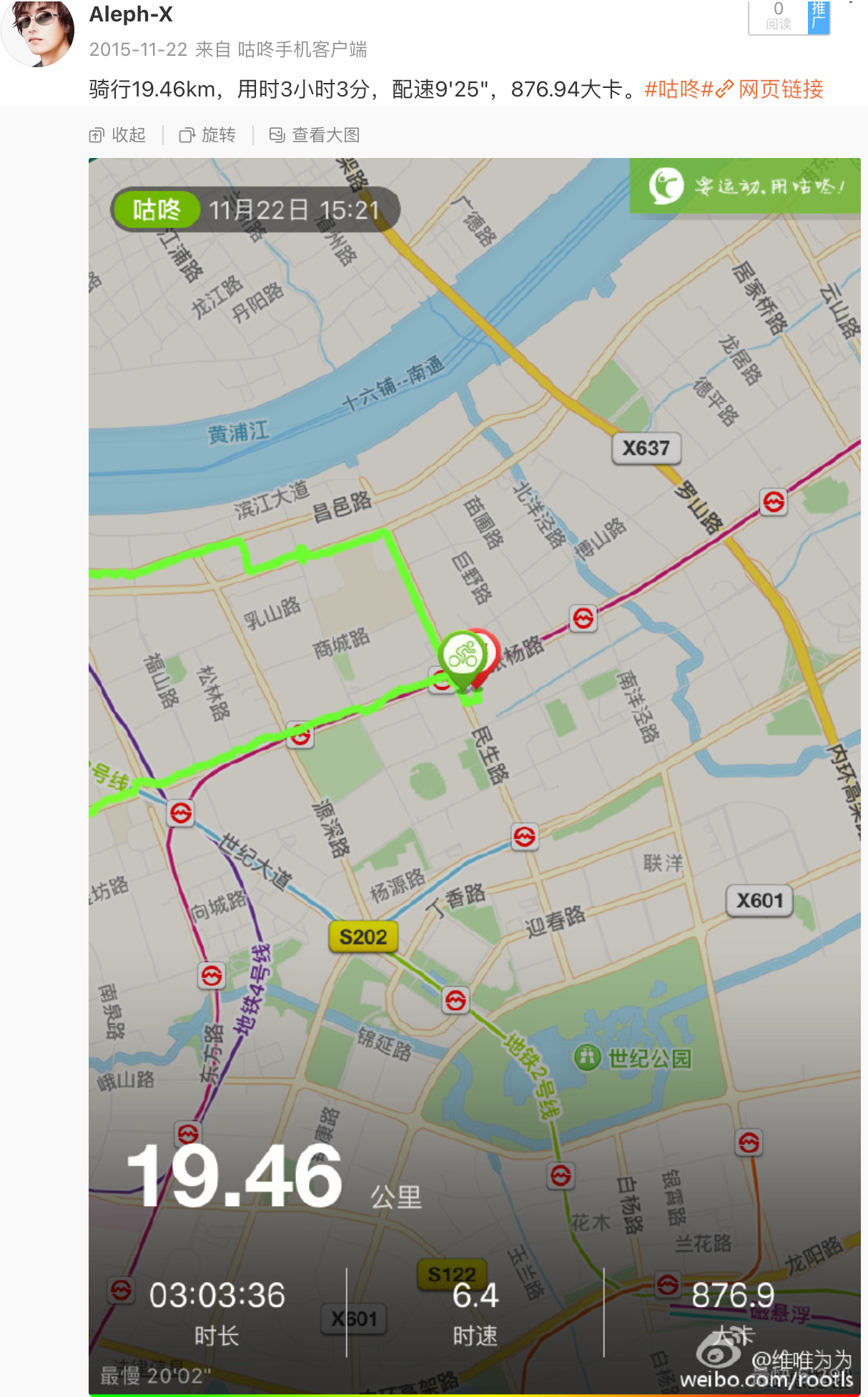
Task: View the full-size image via 查看大图
Action: tap(315, 135)
